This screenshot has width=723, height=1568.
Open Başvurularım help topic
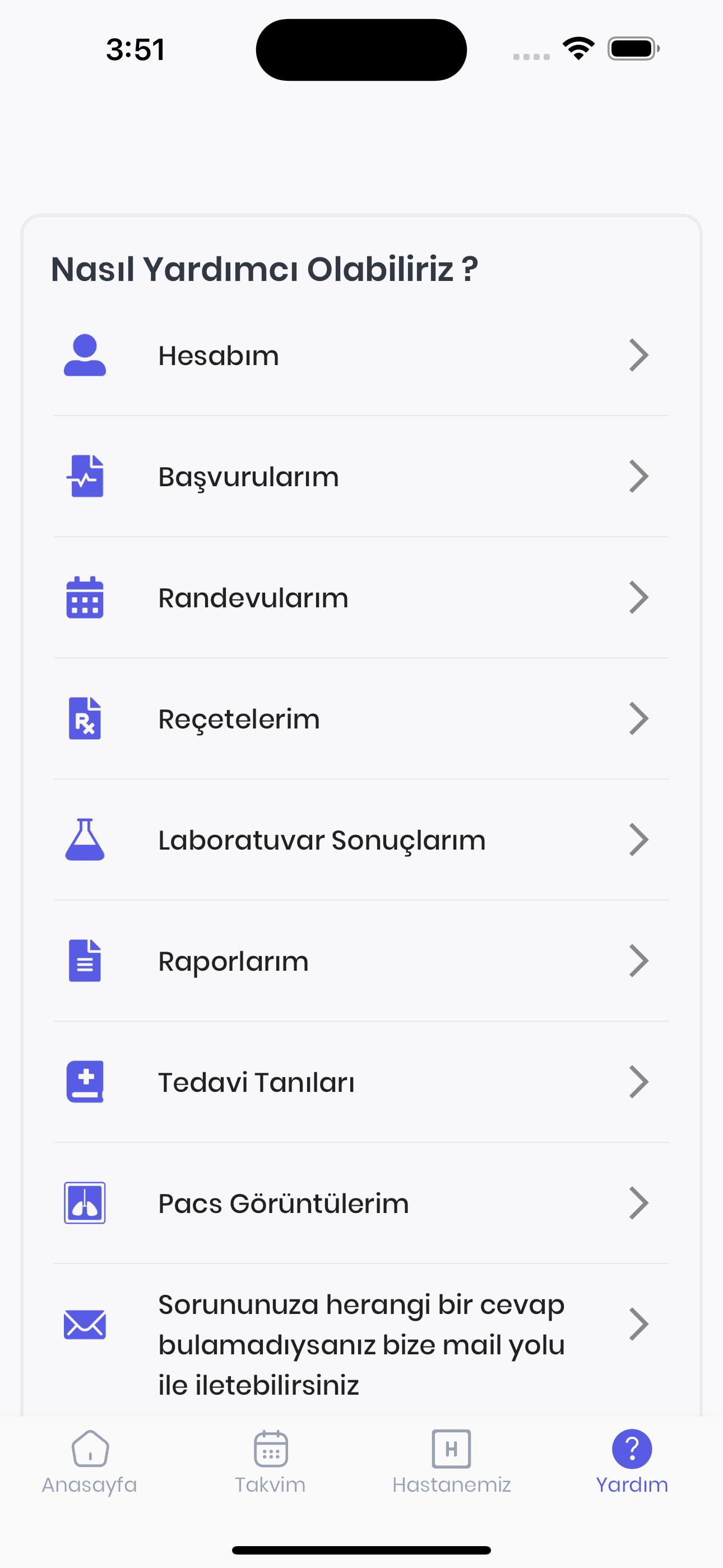point(361,477)
